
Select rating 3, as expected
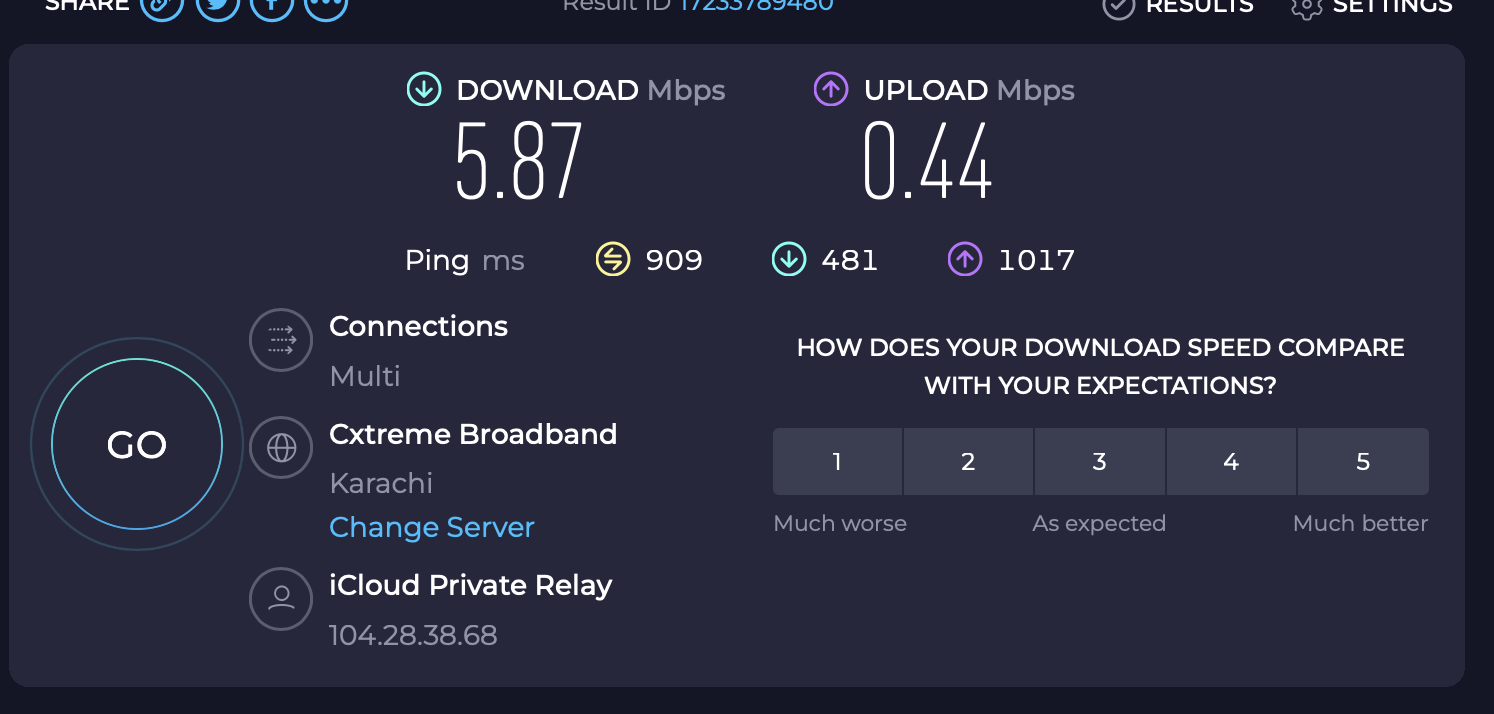coord(1099,462)
